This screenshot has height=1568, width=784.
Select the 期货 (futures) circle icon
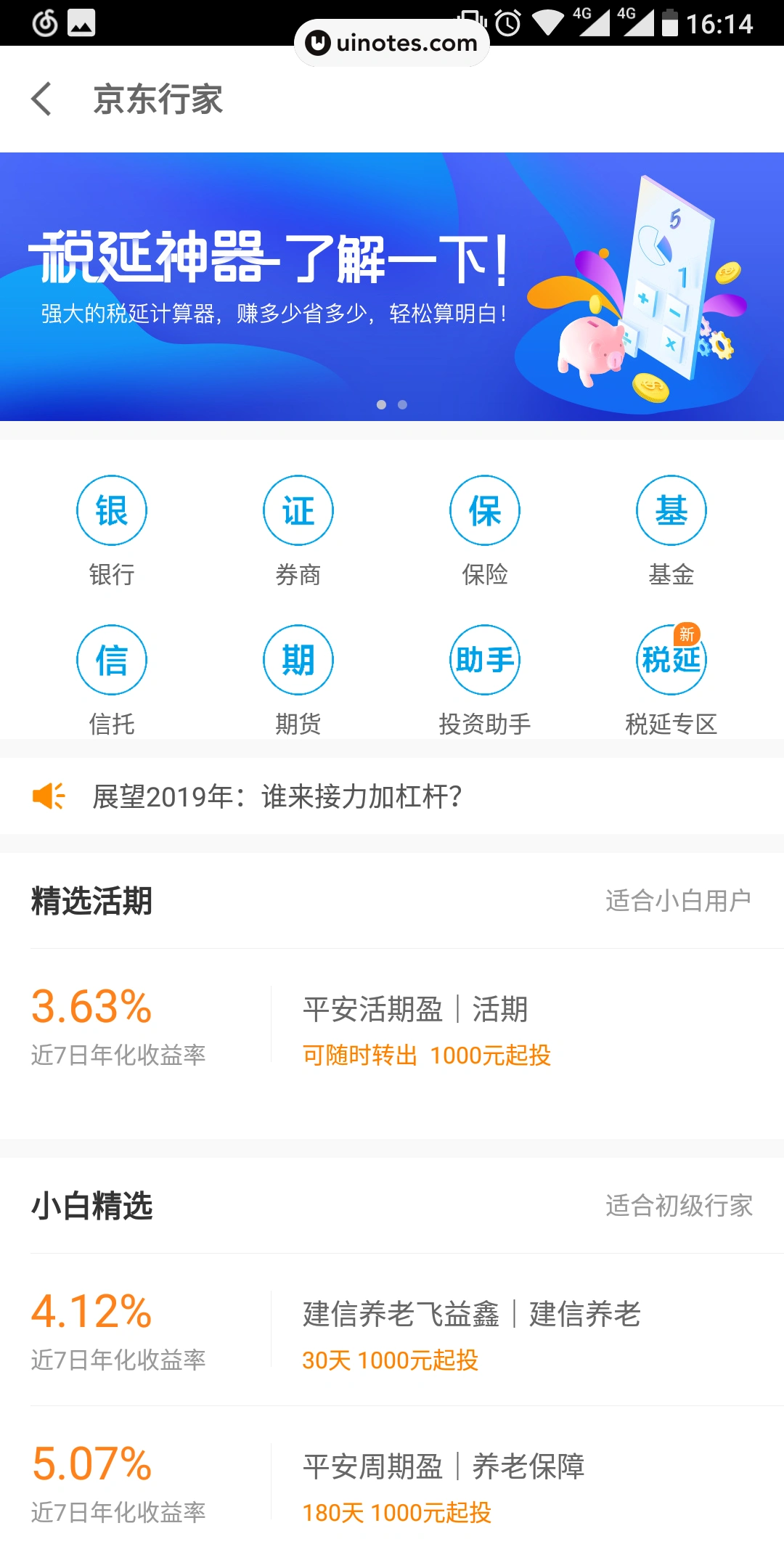click(x=298, y=660)
